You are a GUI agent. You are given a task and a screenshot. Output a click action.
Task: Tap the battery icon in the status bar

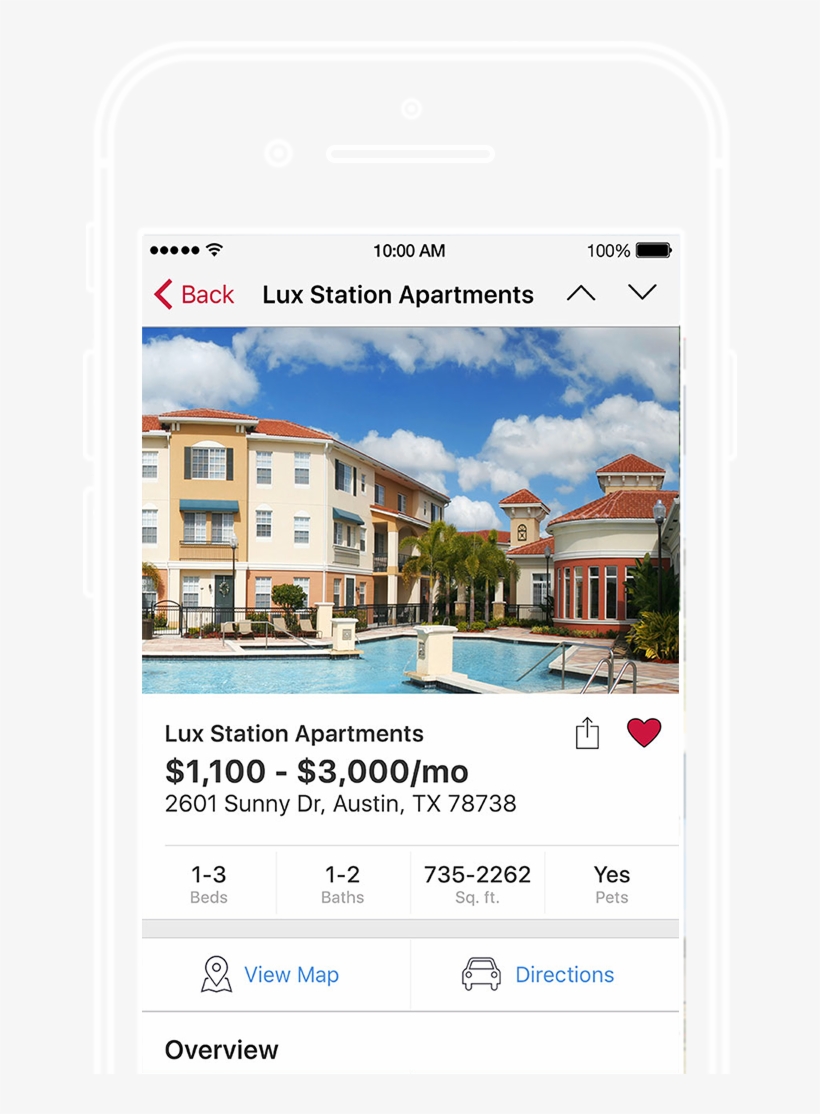tap(650, 252)
